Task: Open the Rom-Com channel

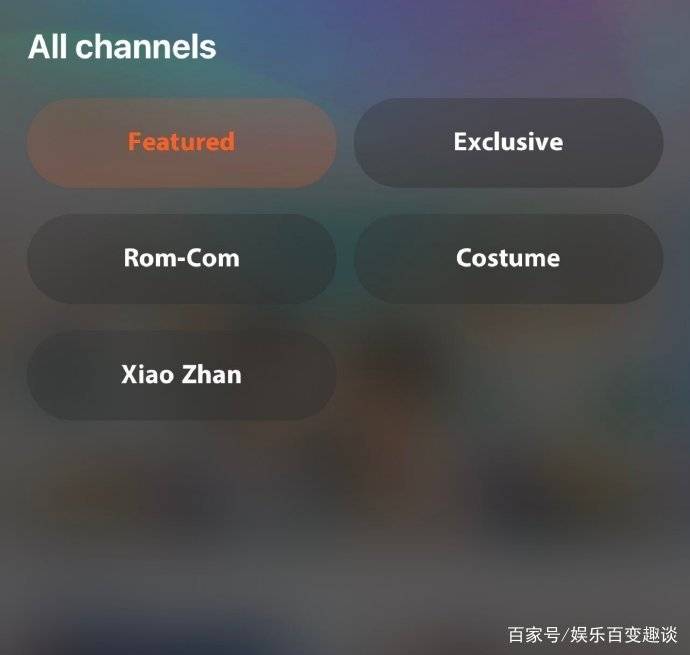Action: [x=181, y=258]
